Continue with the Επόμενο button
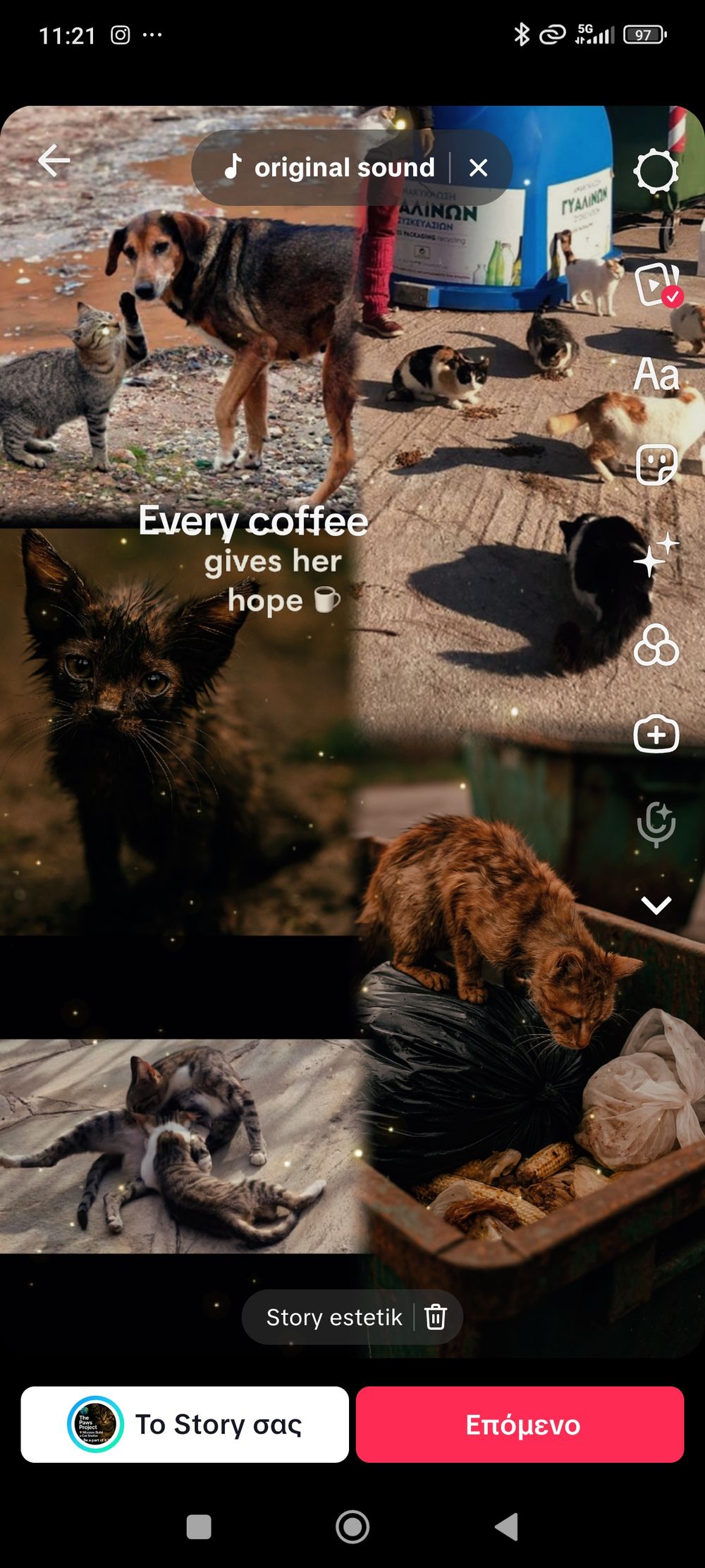 (x=520, y=1424)
